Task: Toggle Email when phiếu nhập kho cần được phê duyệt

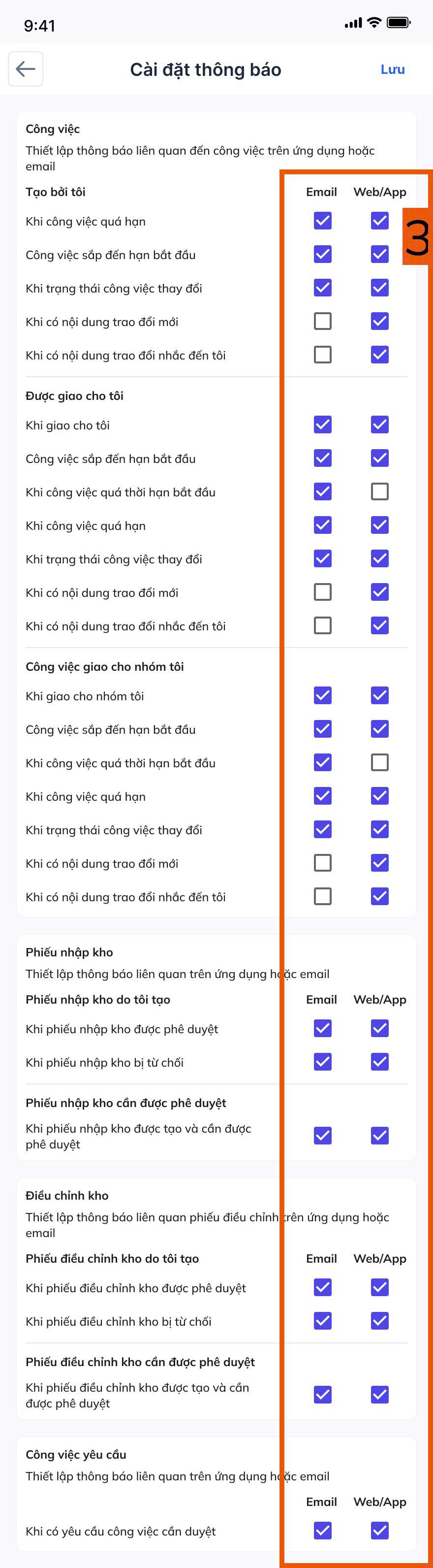Action: 322,1135
